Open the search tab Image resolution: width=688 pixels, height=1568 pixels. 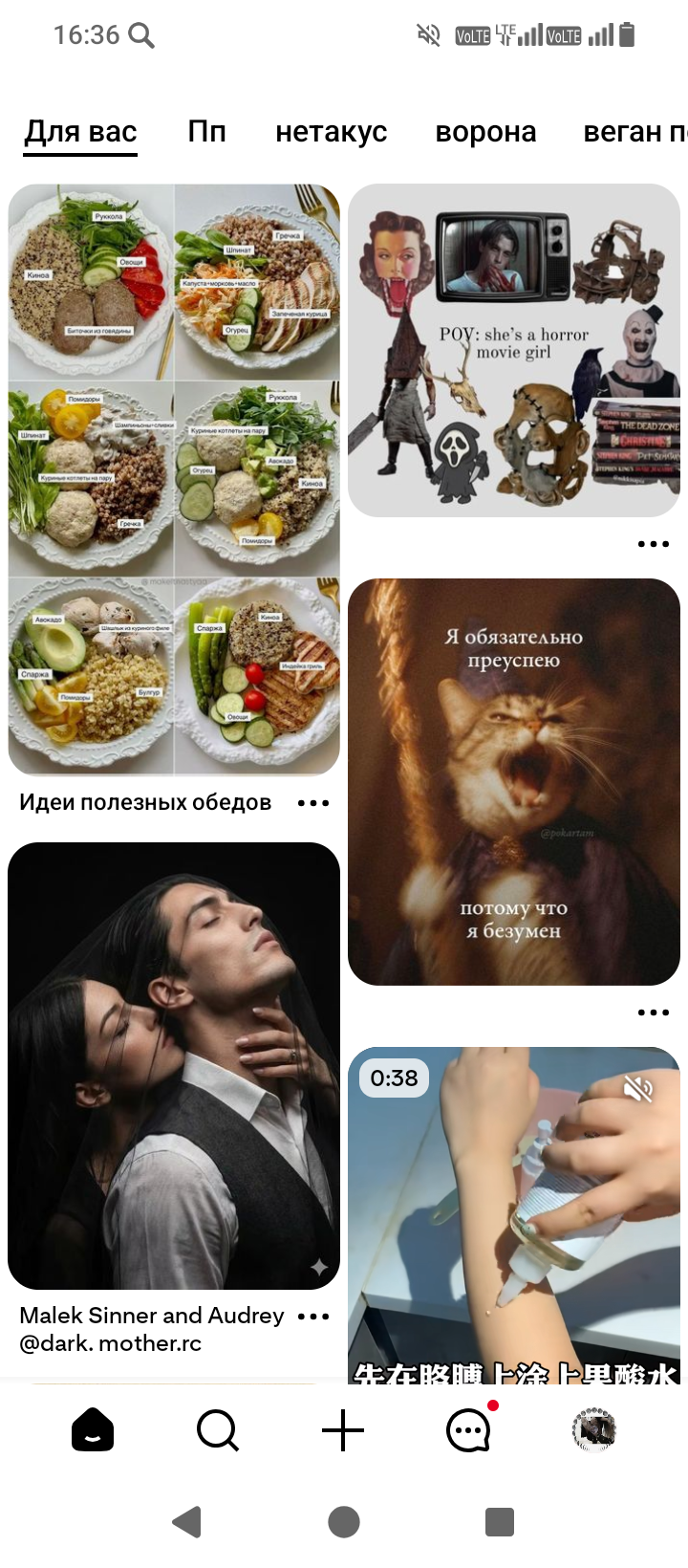click(218, 1430)
